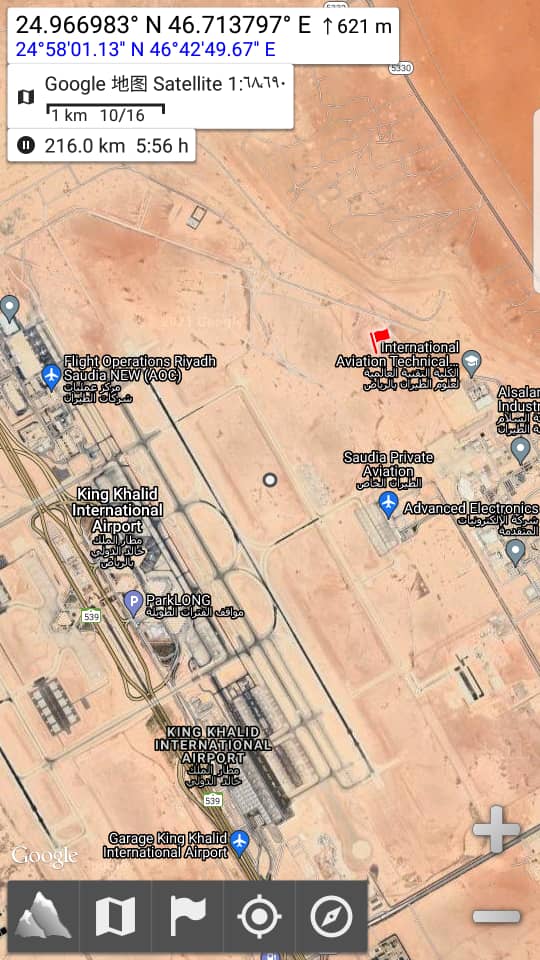Tap the pause icon on track recording
The image size is (540, 960).
pos(26,146)
